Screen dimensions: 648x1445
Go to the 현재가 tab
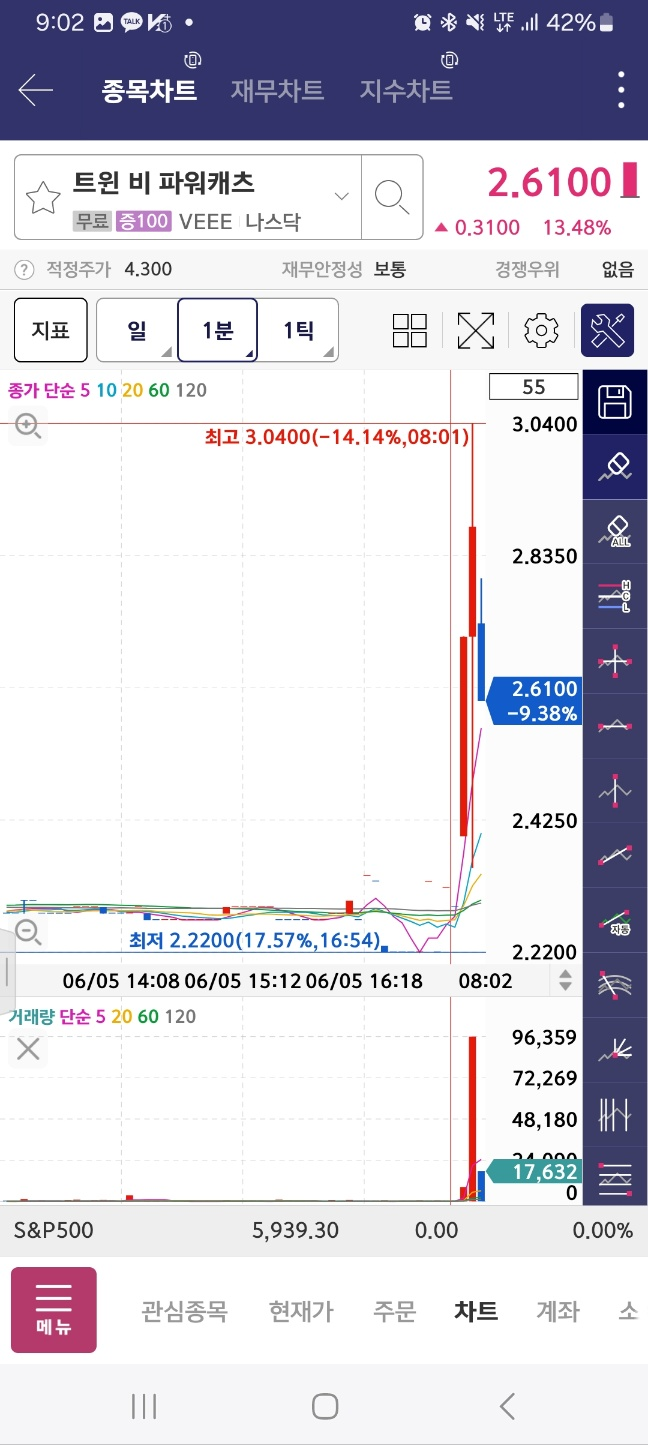[300, 1311]
